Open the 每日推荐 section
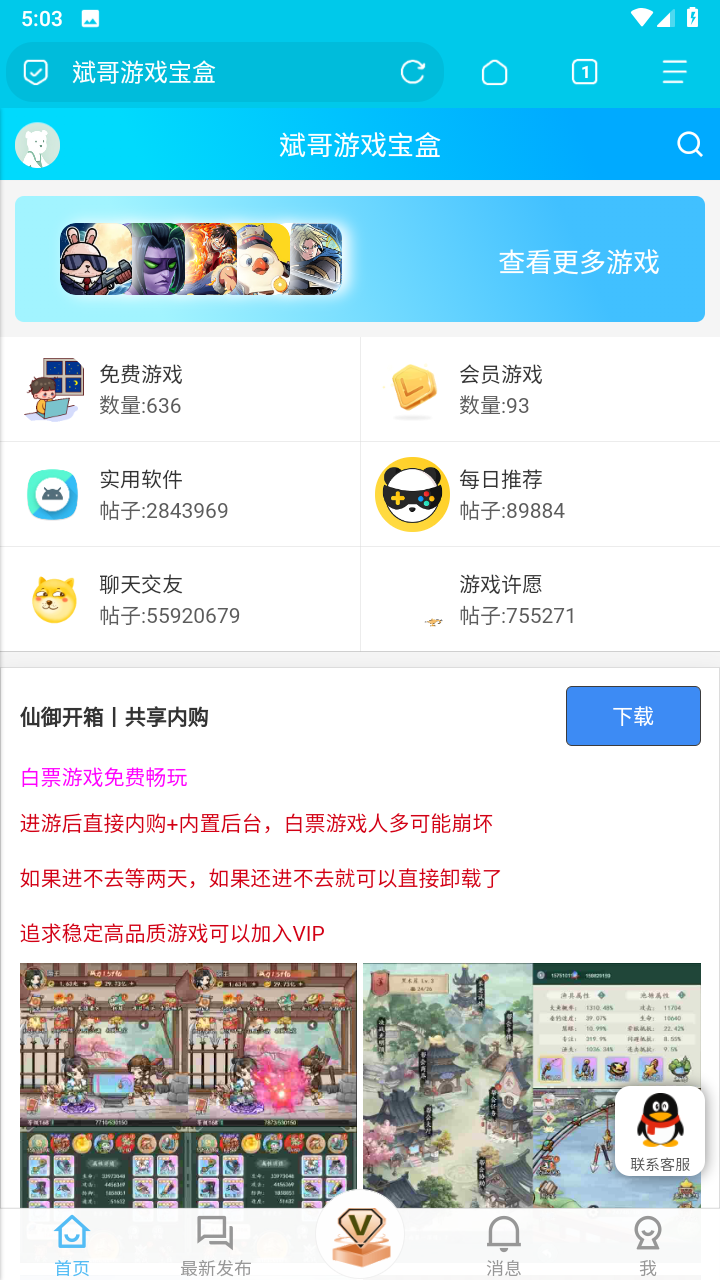Screen dimensions: 720x1280 tap(540, 494)
